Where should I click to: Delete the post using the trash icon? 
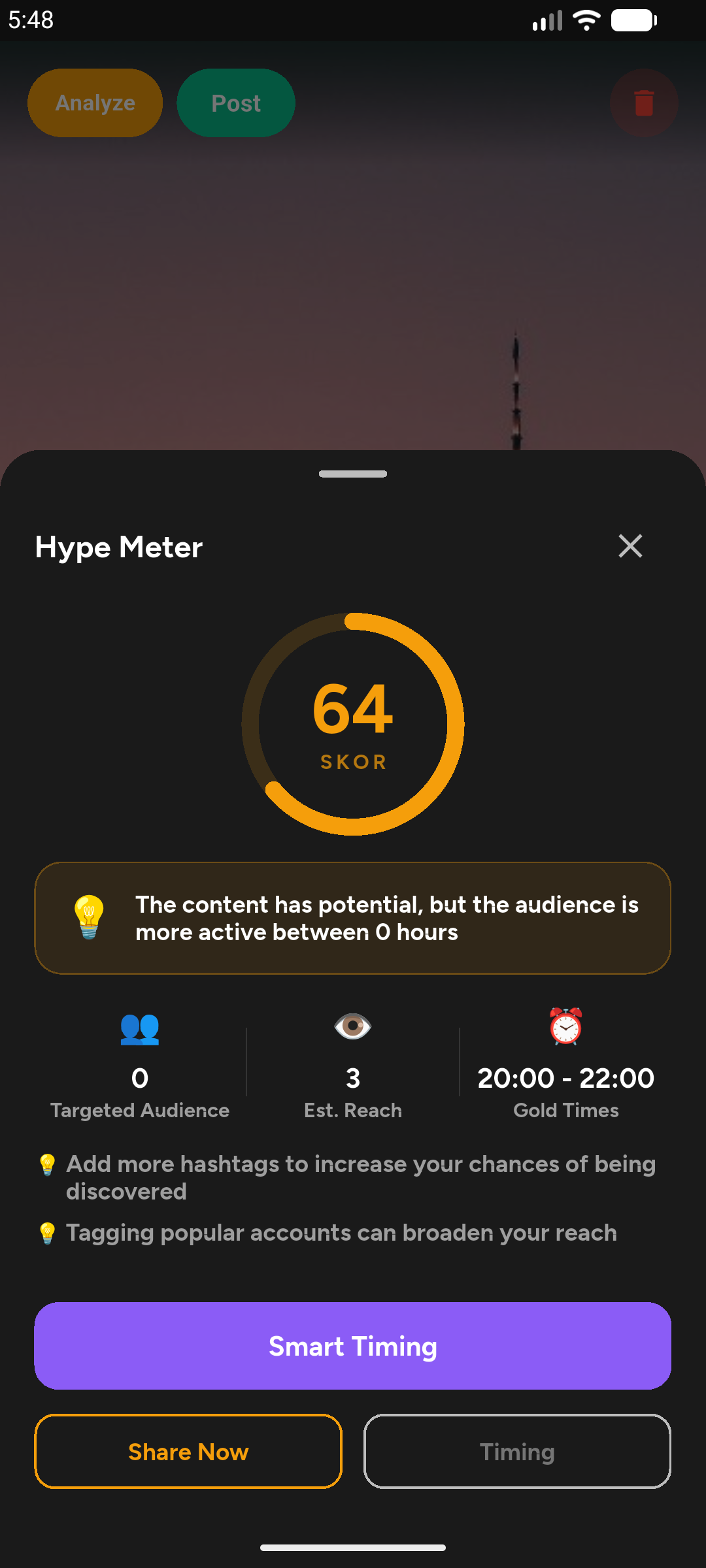643,103
